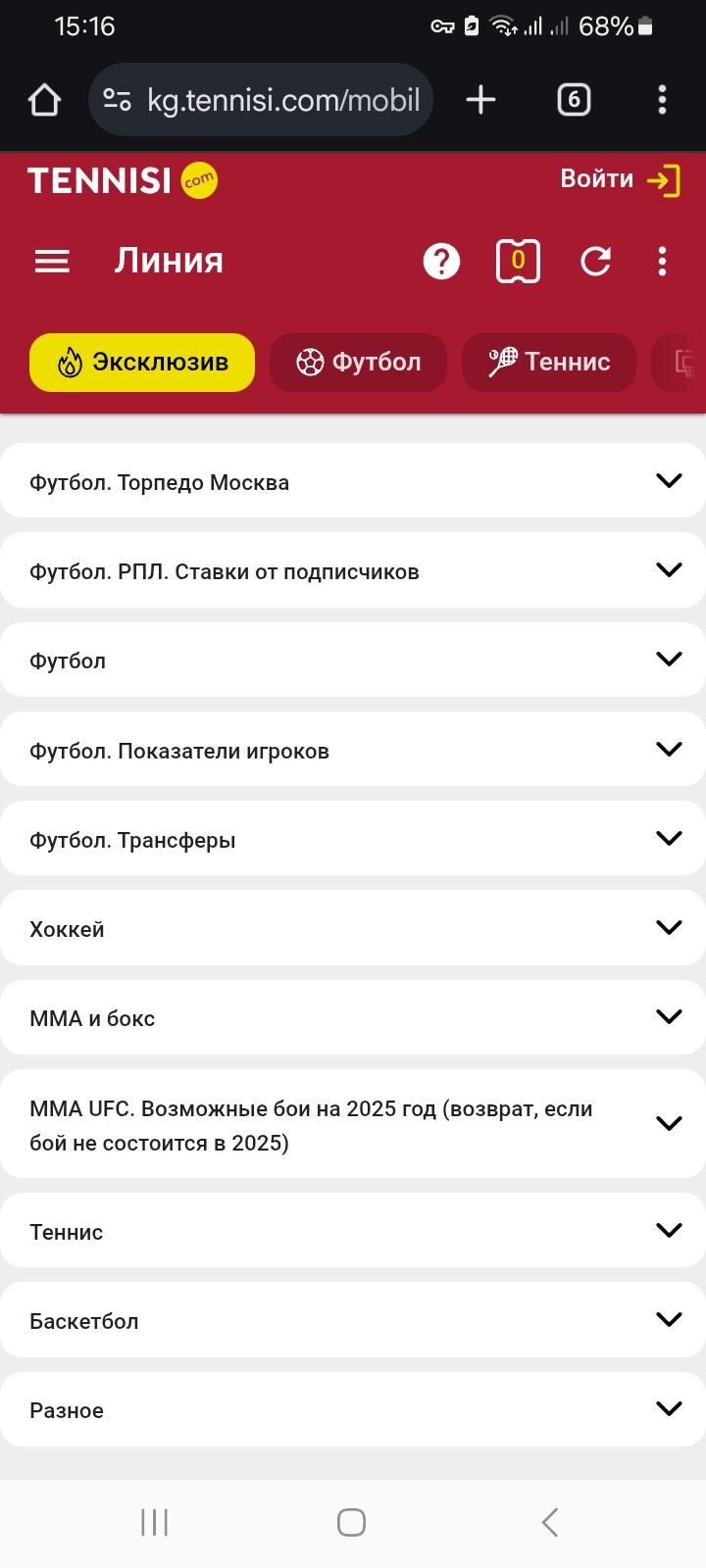Expand MMA UFC. Возможные бои на 2025
Viewport: 706px width, 1568px height.
pos(353,1124)
